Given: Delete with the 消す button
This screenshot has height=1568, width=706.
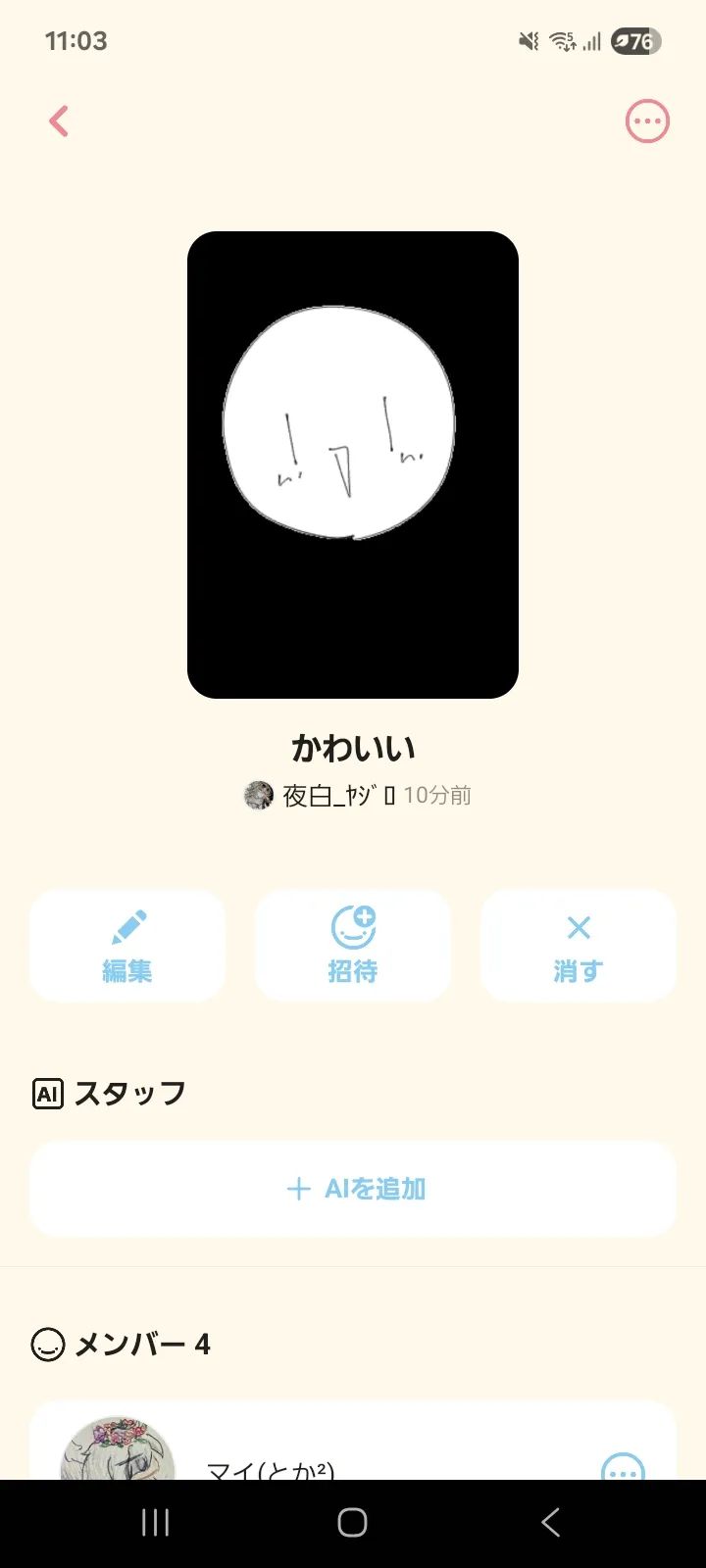Looking at the screenshot, I should coord(579,946).
